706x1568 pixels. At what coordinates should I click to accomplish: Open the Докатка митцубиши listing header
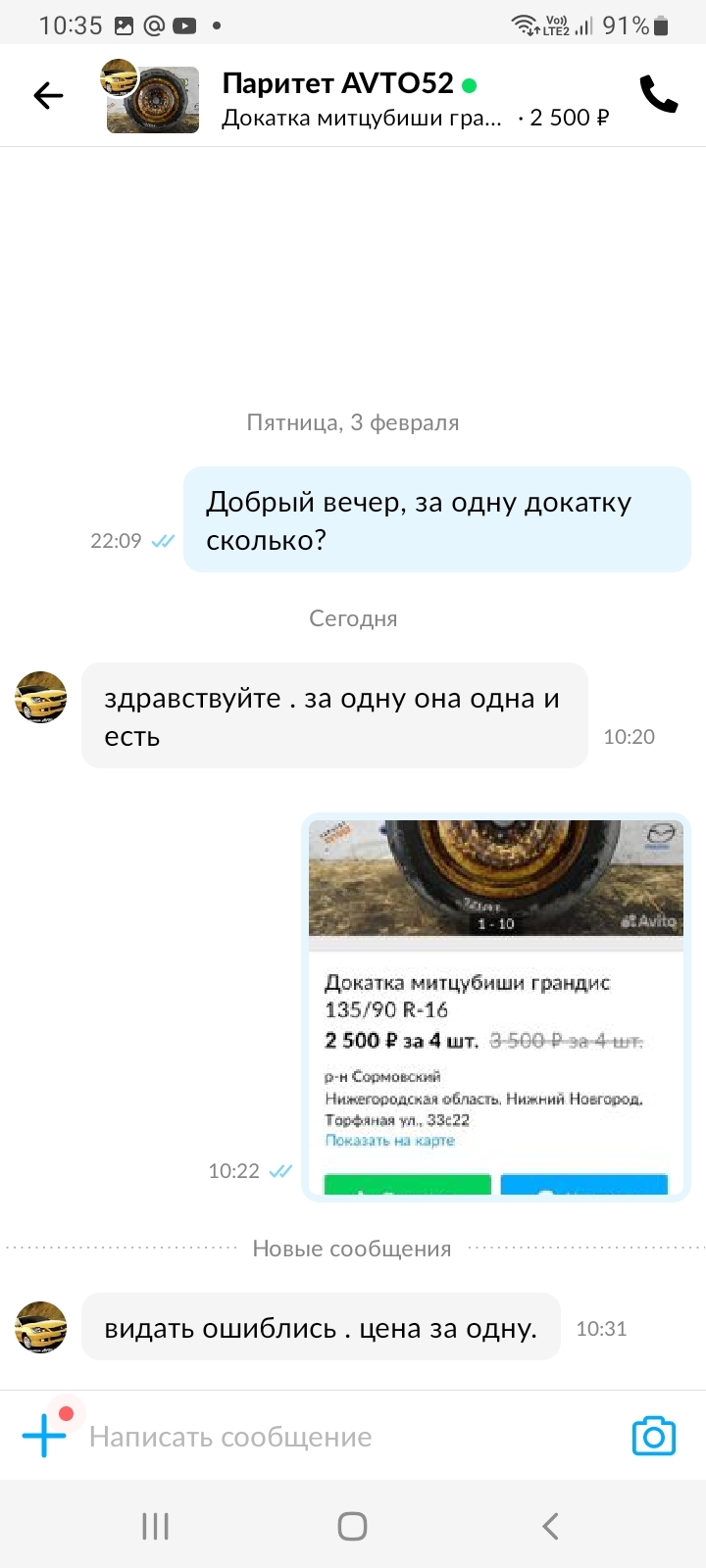tap(361, 118)
